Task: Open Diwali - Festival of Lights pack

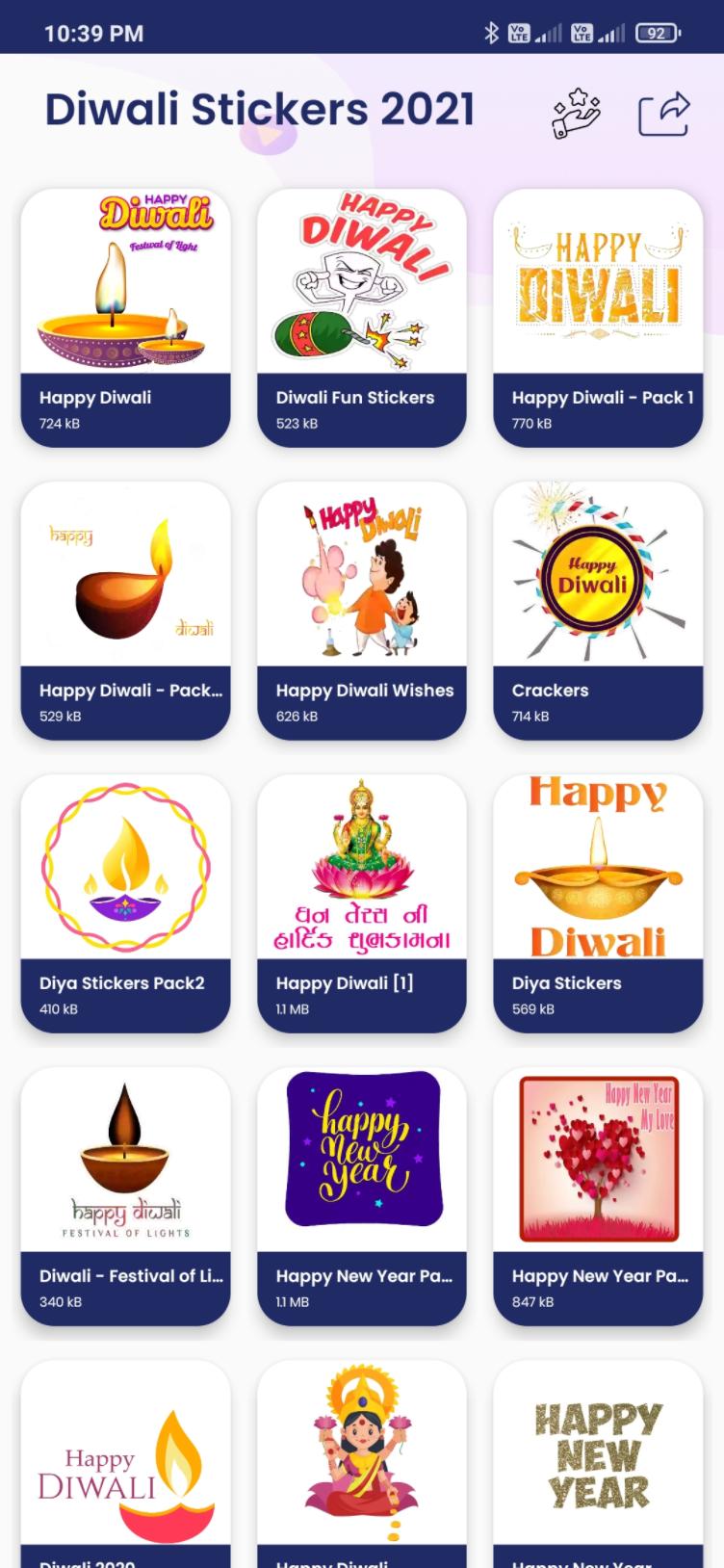Action: click(125, 1194)
